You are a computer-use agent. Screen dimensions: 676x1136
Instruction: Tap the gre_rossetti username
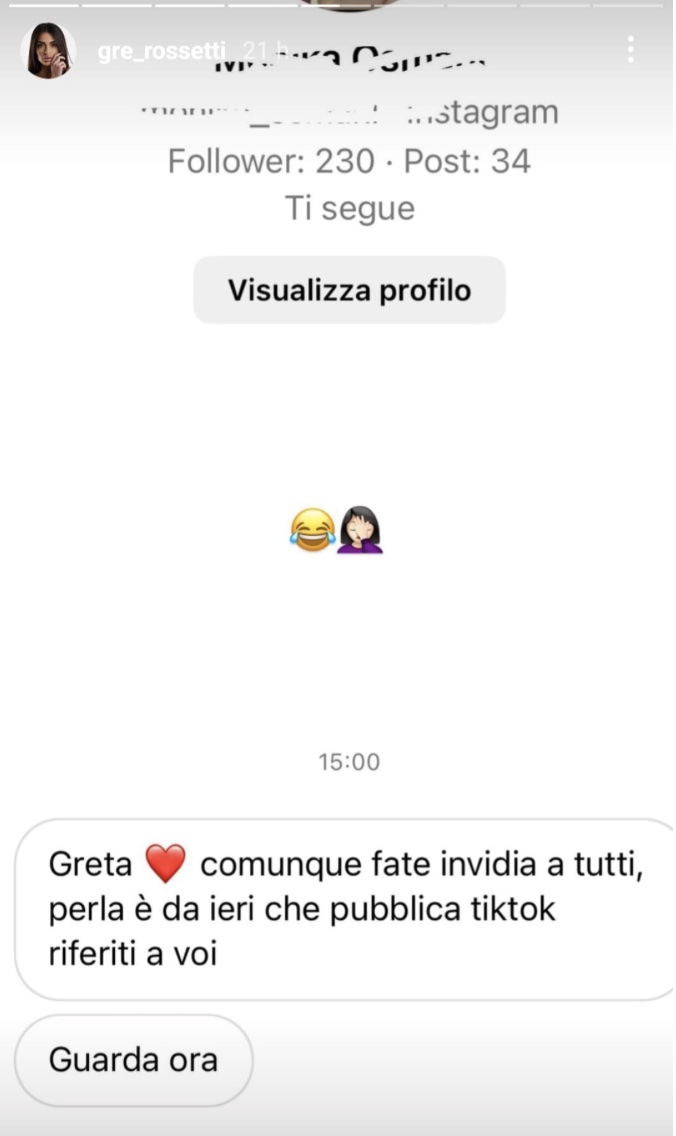tap(162, 52)
